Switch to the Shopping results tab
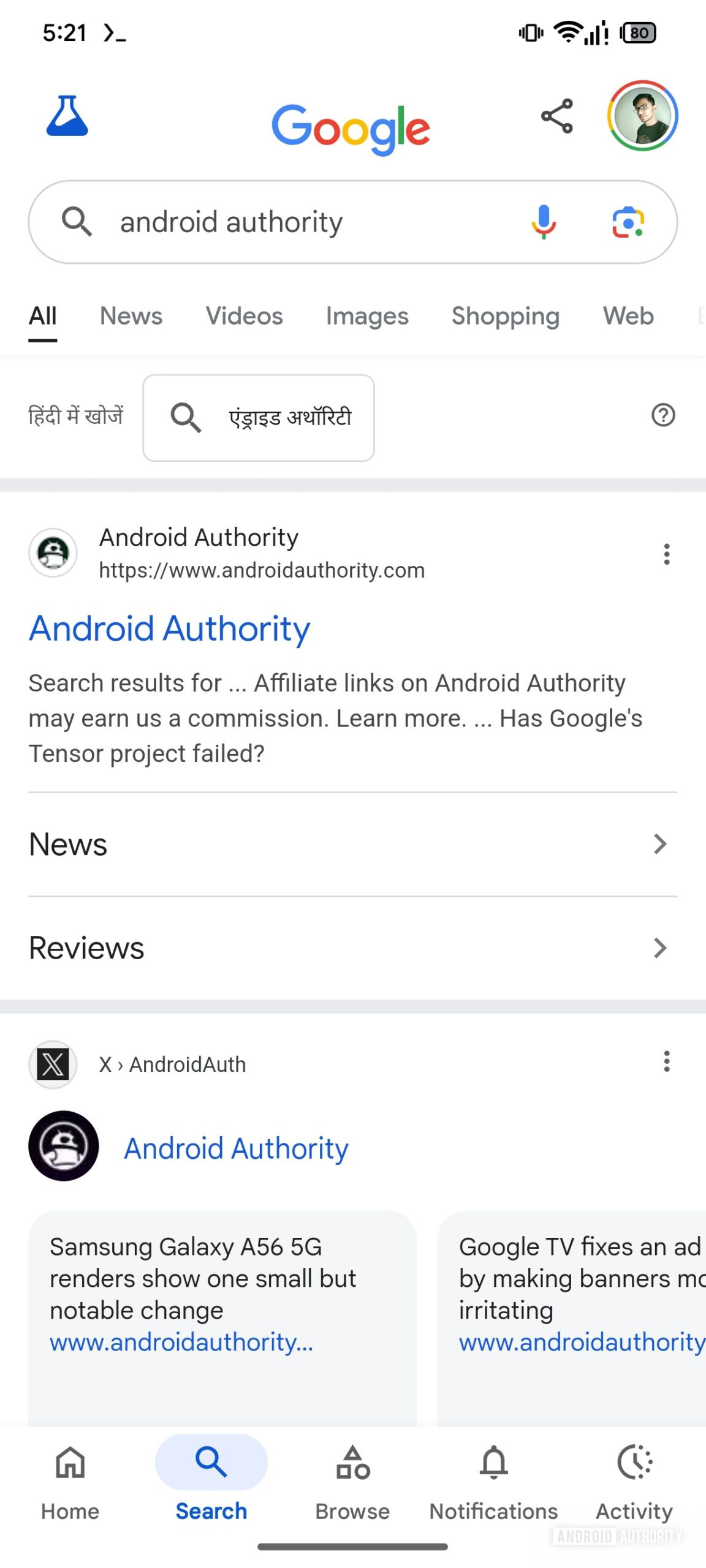 tap(506, 316)
